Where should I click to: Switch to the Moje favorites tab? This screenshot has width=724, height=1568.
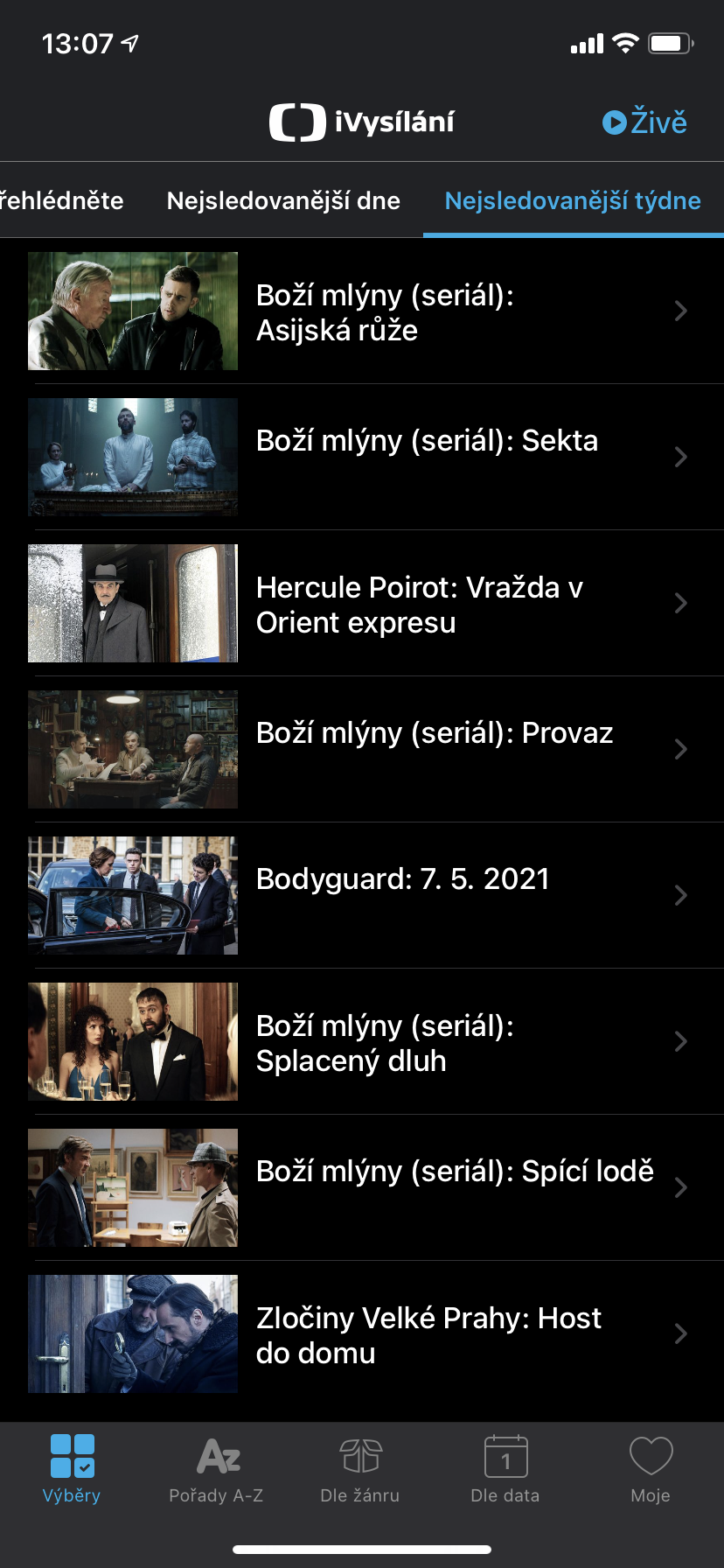click(651, 1469)
